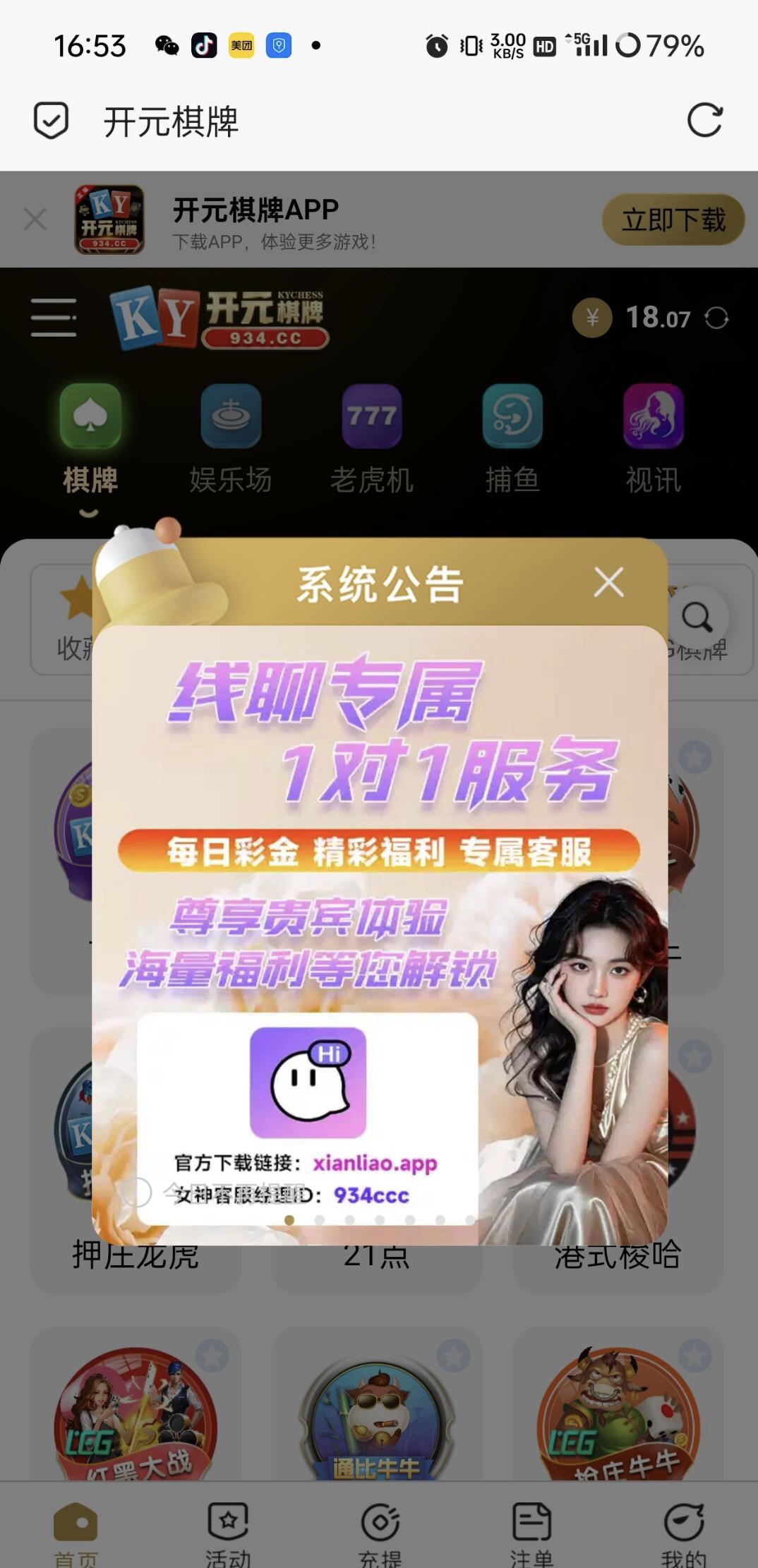Screen dimensions: 758x1568
Task: Reload the page with the refresh icon
Action: 705,120
